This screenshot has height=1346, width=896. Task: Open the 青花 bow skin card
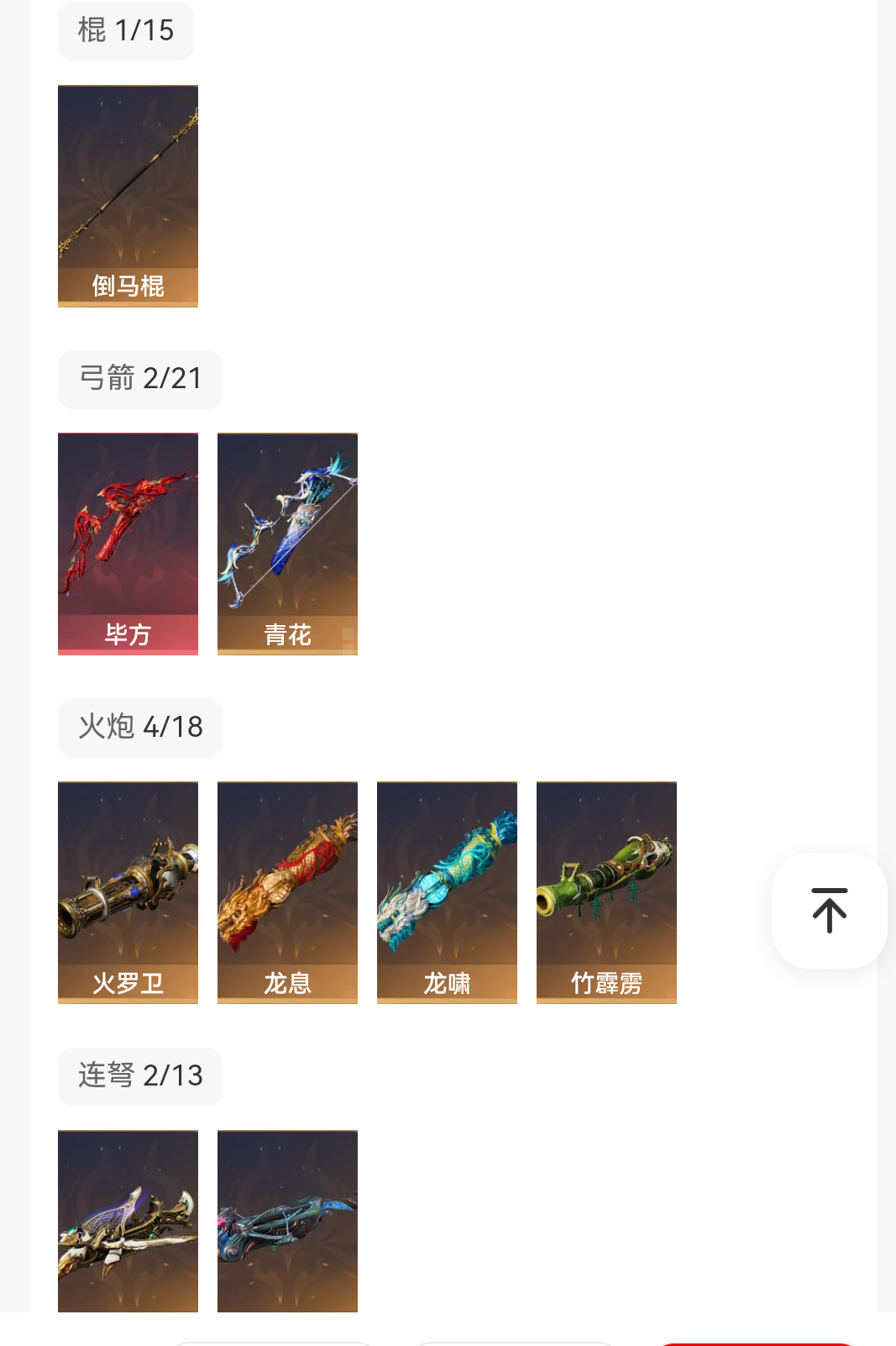tap(287, 544)
